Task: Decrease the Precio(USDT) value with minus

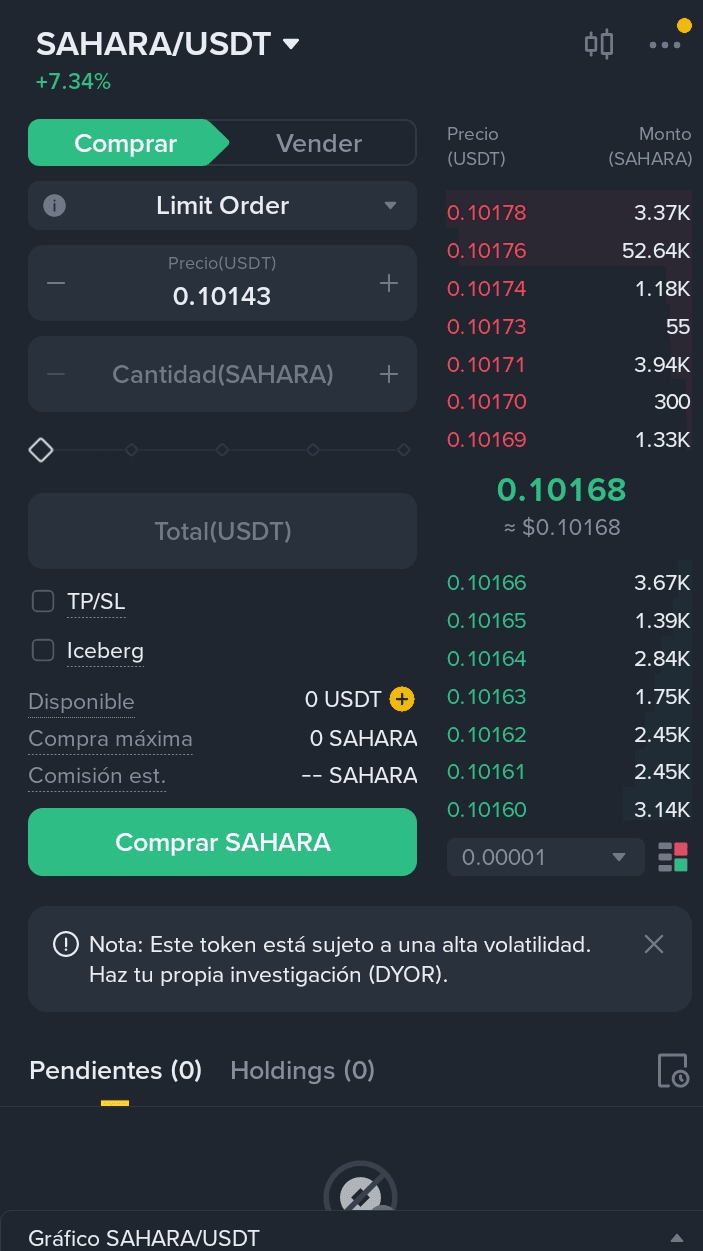Action: pyautogui.click(x=56, y=284)
